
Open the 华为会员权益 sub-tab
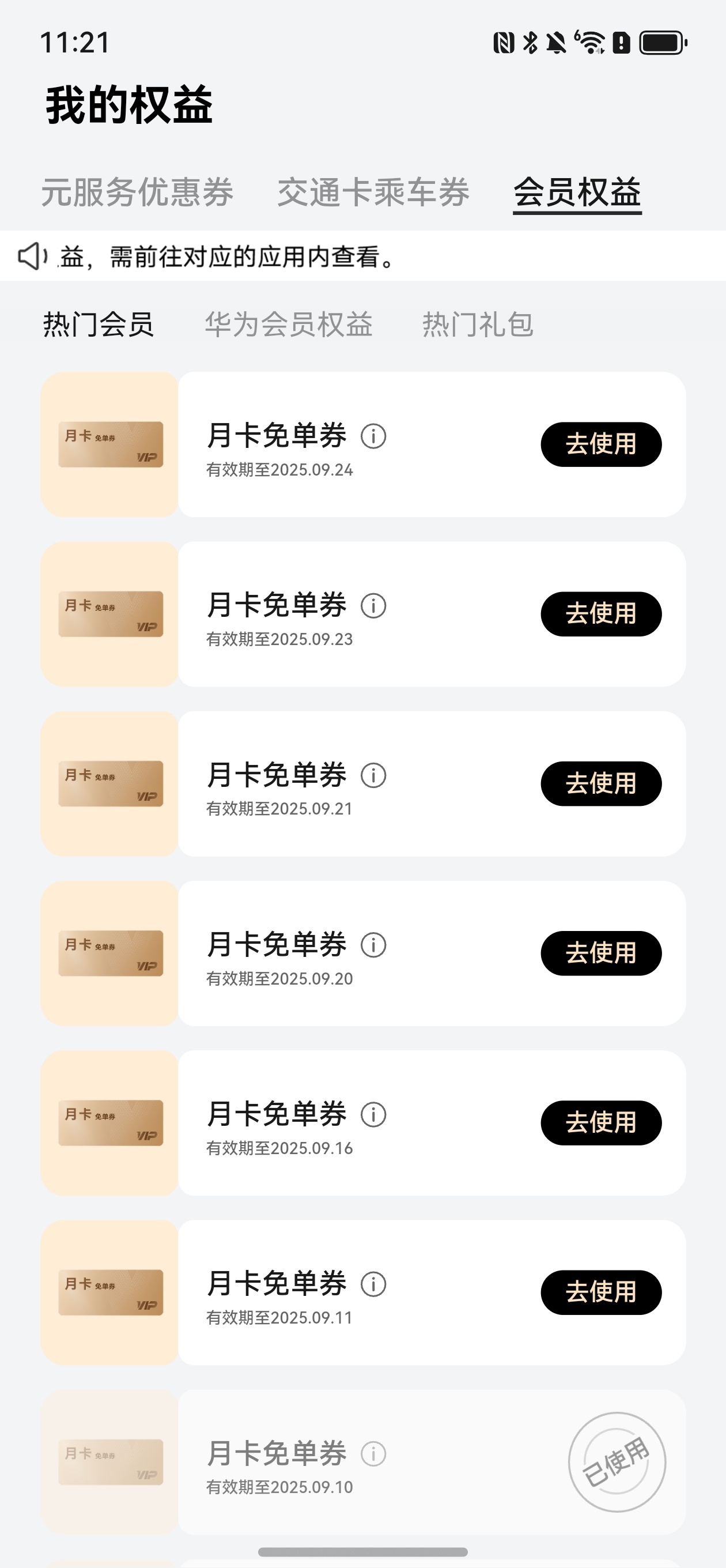point(289,324)
